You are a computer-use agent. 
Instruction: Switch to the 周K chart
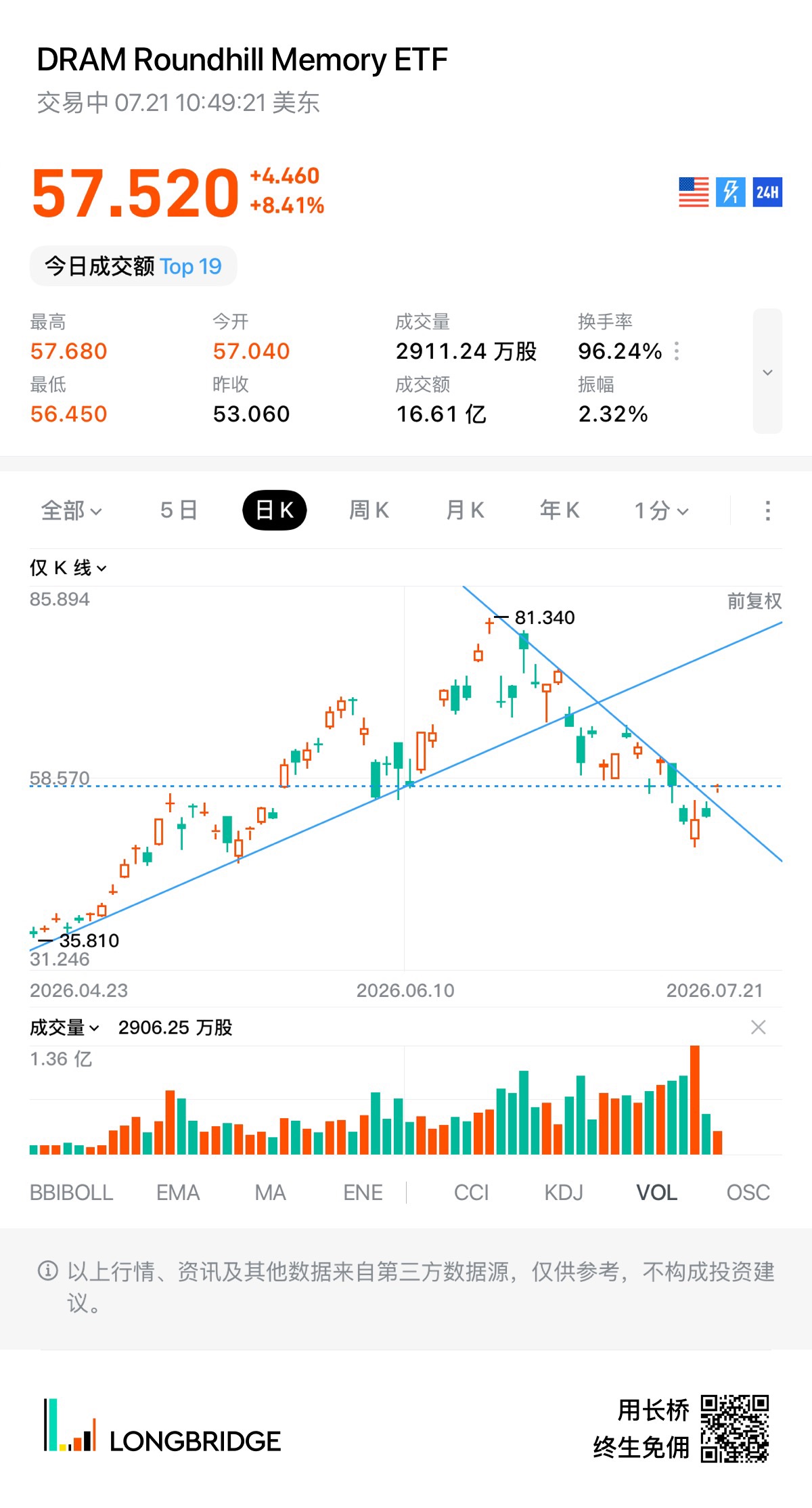pos(369,510)
